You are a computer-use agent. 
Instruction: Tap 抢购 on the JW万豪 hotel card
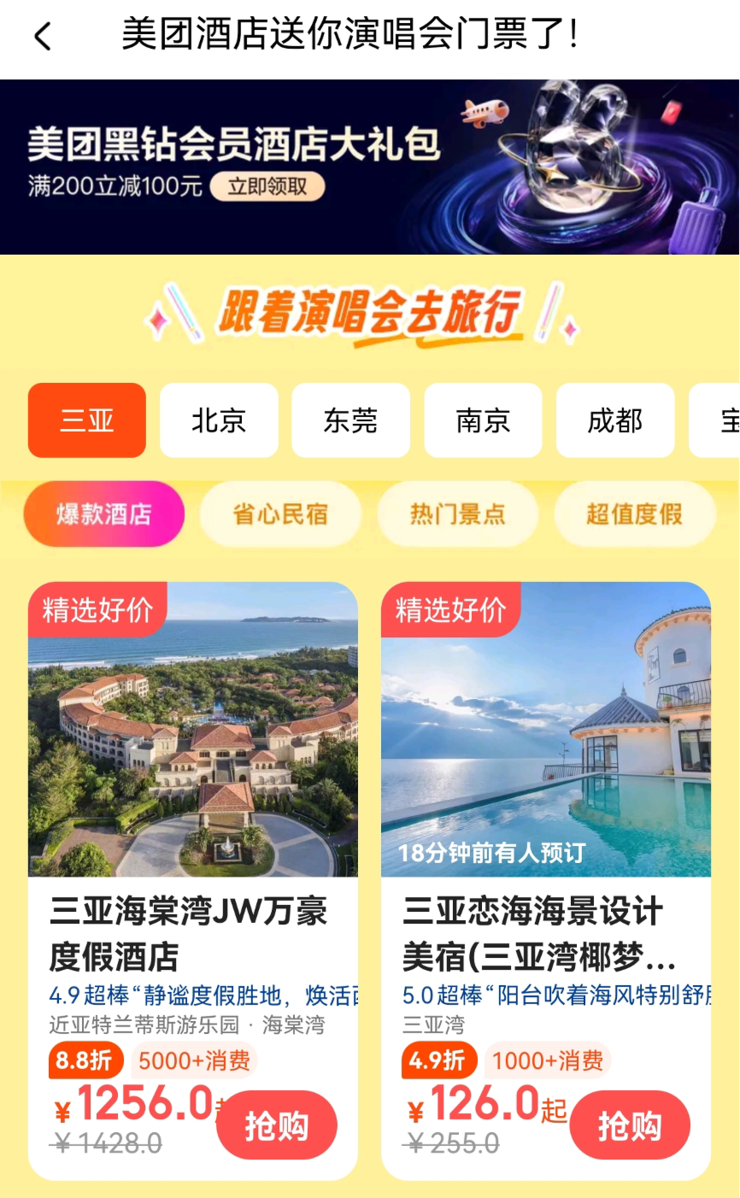coord(277,1125)
